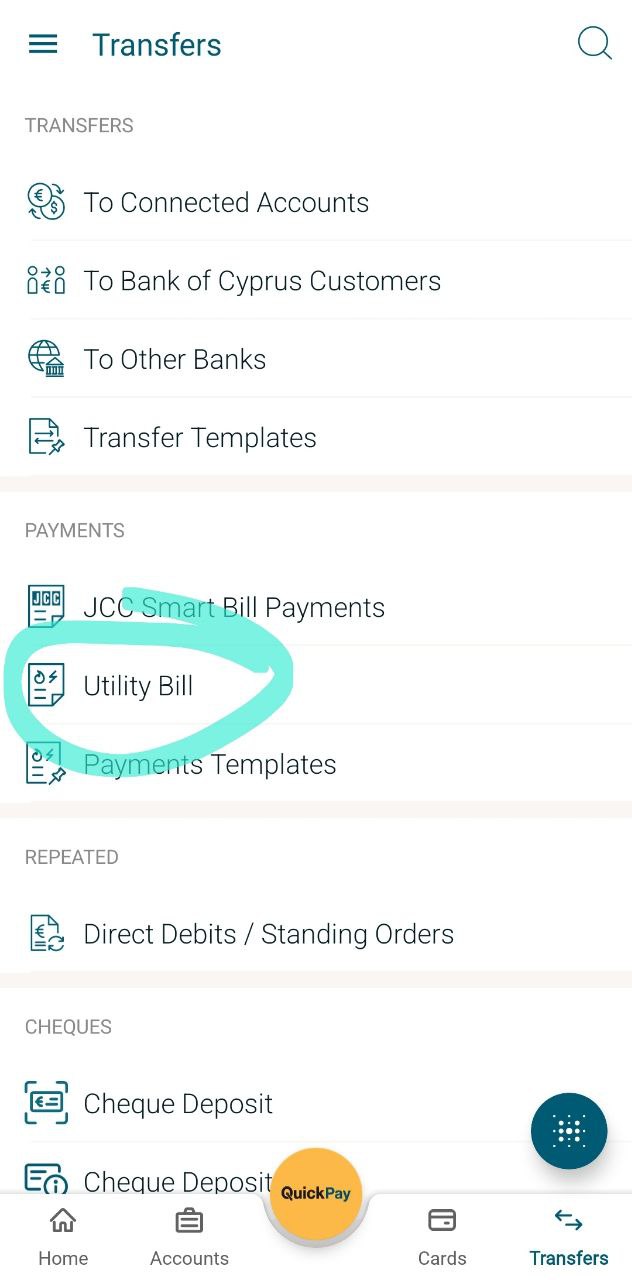The image size is (632, 1280).
Task: Open To Connected Accounts transfer
Action: 226,202
